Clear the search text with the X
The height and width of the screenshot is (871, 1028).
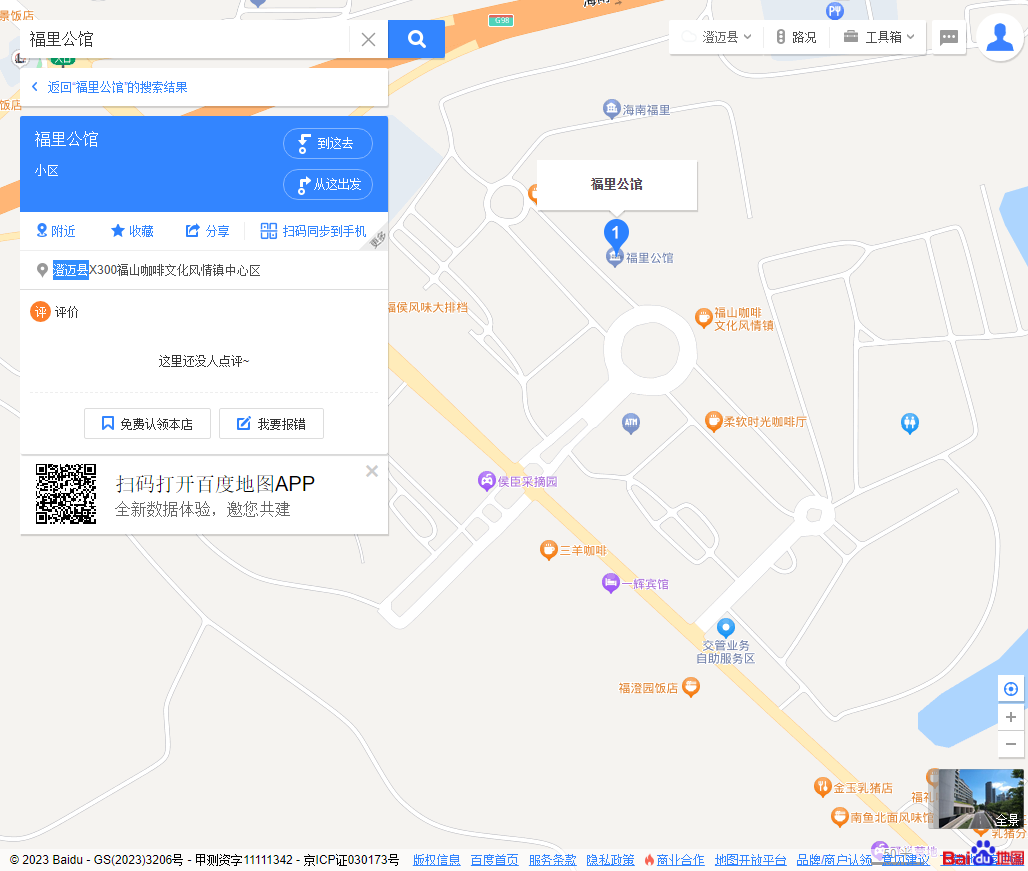368,39
